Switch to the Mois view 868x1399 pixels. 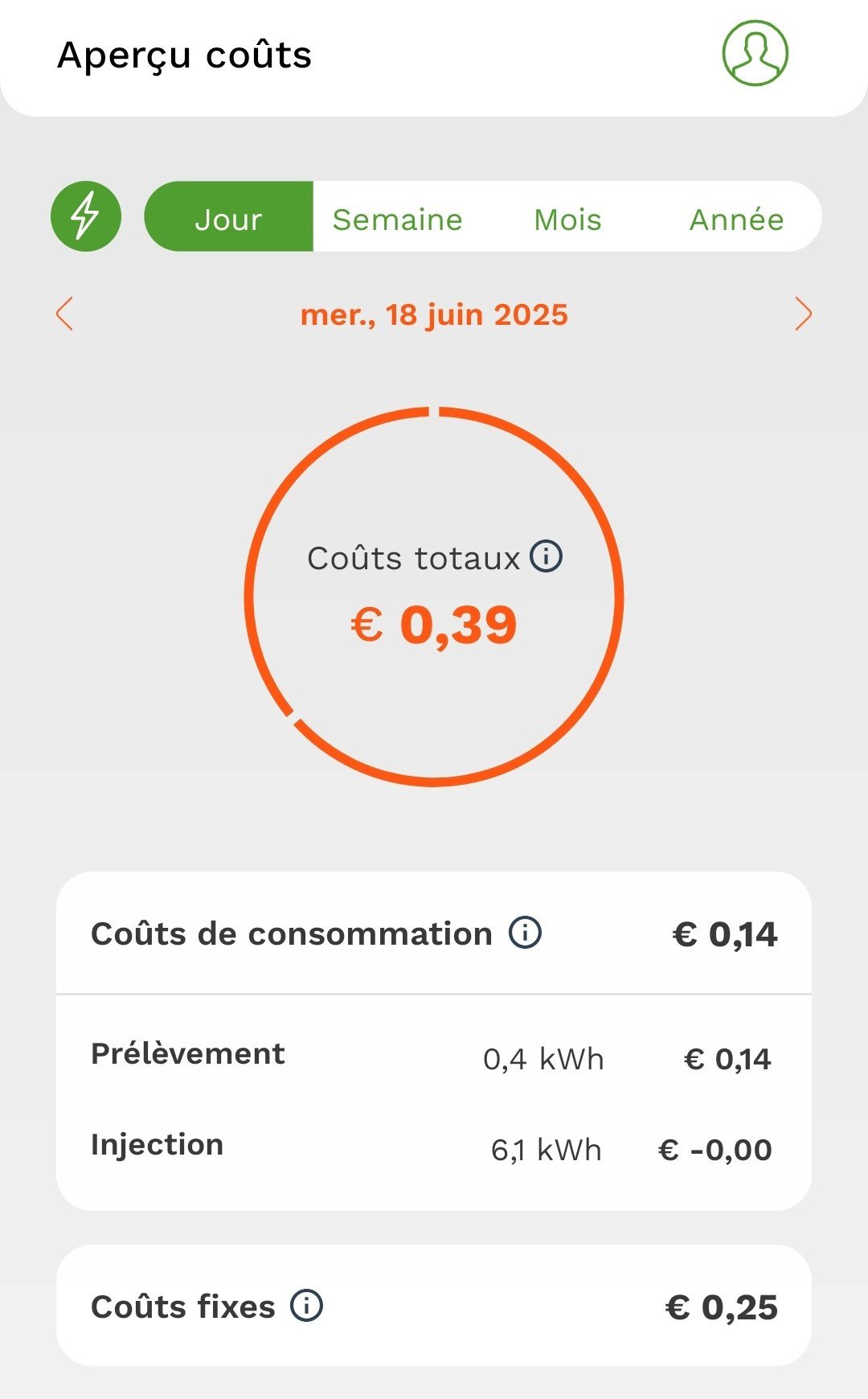(x=567, y=219)
